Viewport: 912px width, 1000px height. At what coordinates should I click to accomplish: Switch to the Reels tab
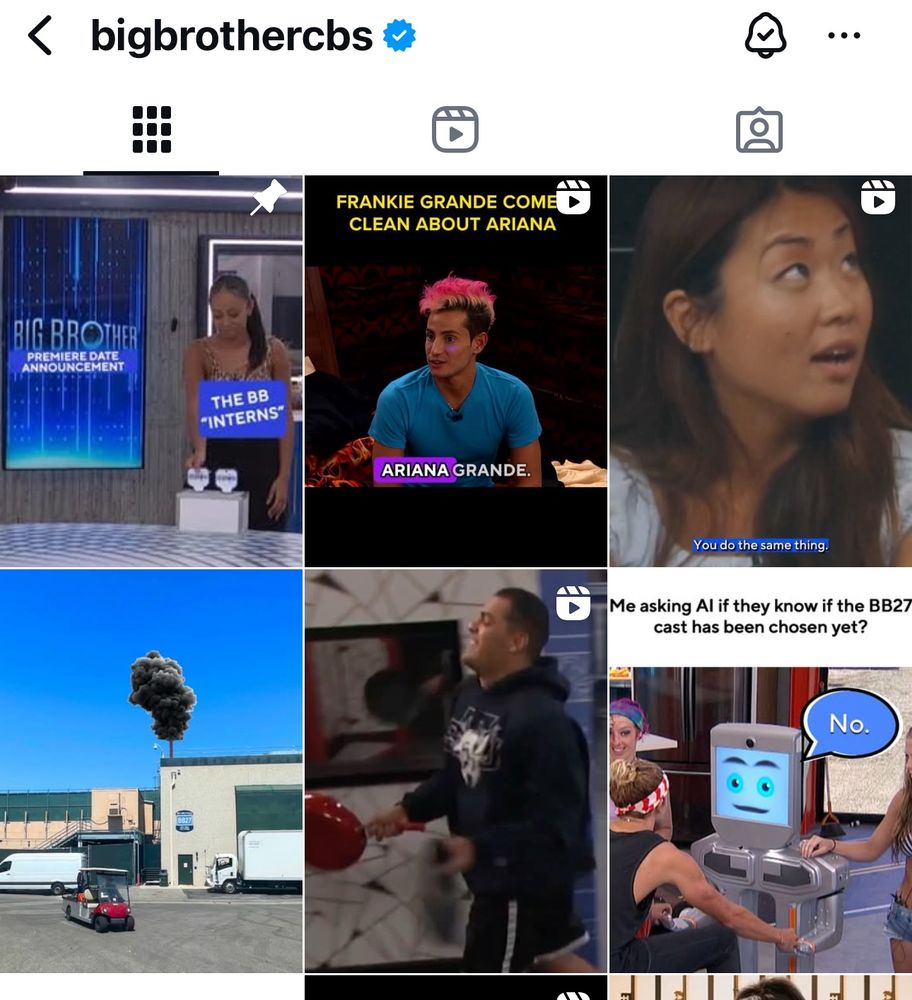[456, 130]
